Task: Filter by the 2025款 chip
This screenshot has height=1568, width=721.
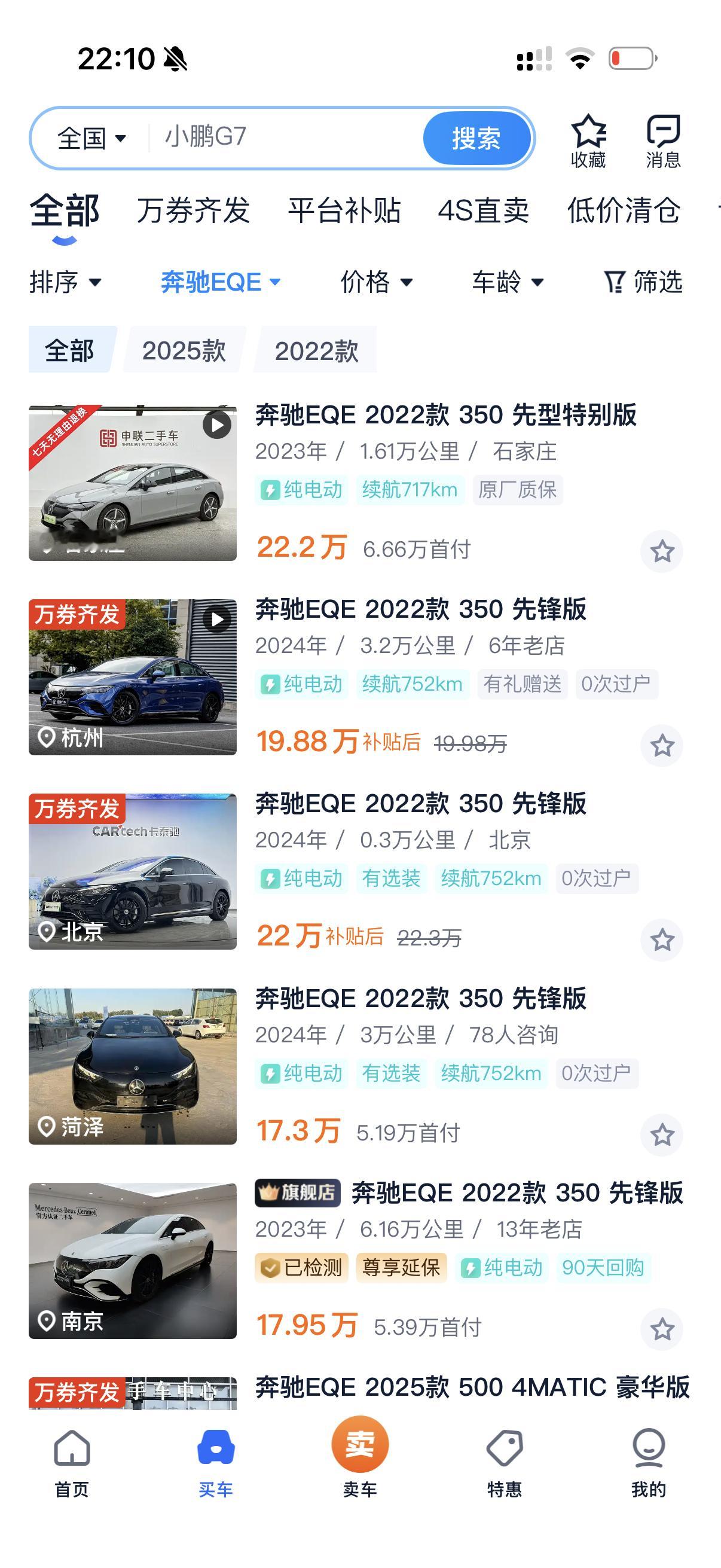Action: (184, 350)
